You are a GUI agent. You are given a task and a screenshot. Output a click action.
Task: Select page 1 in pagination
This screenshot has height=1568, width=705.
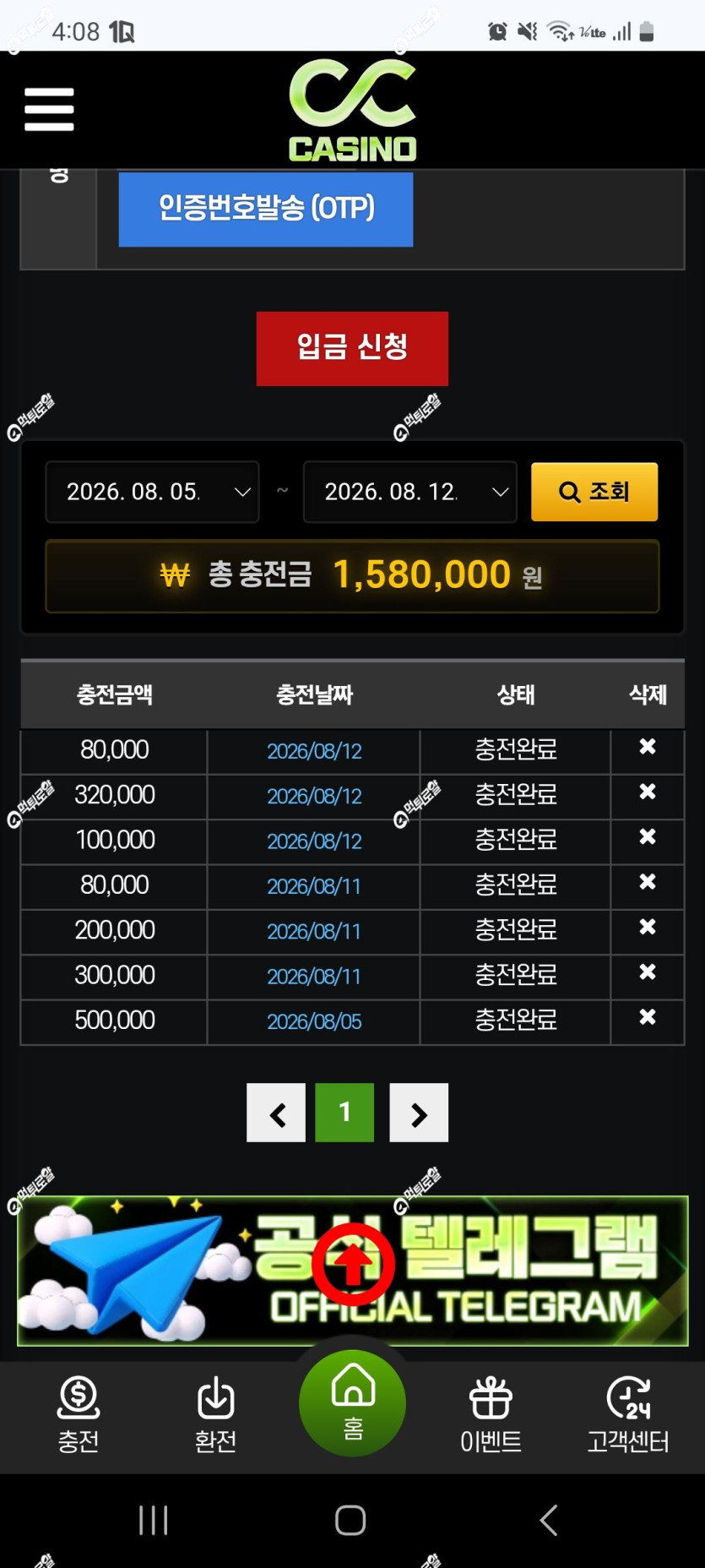click(x=344, y=1113)
